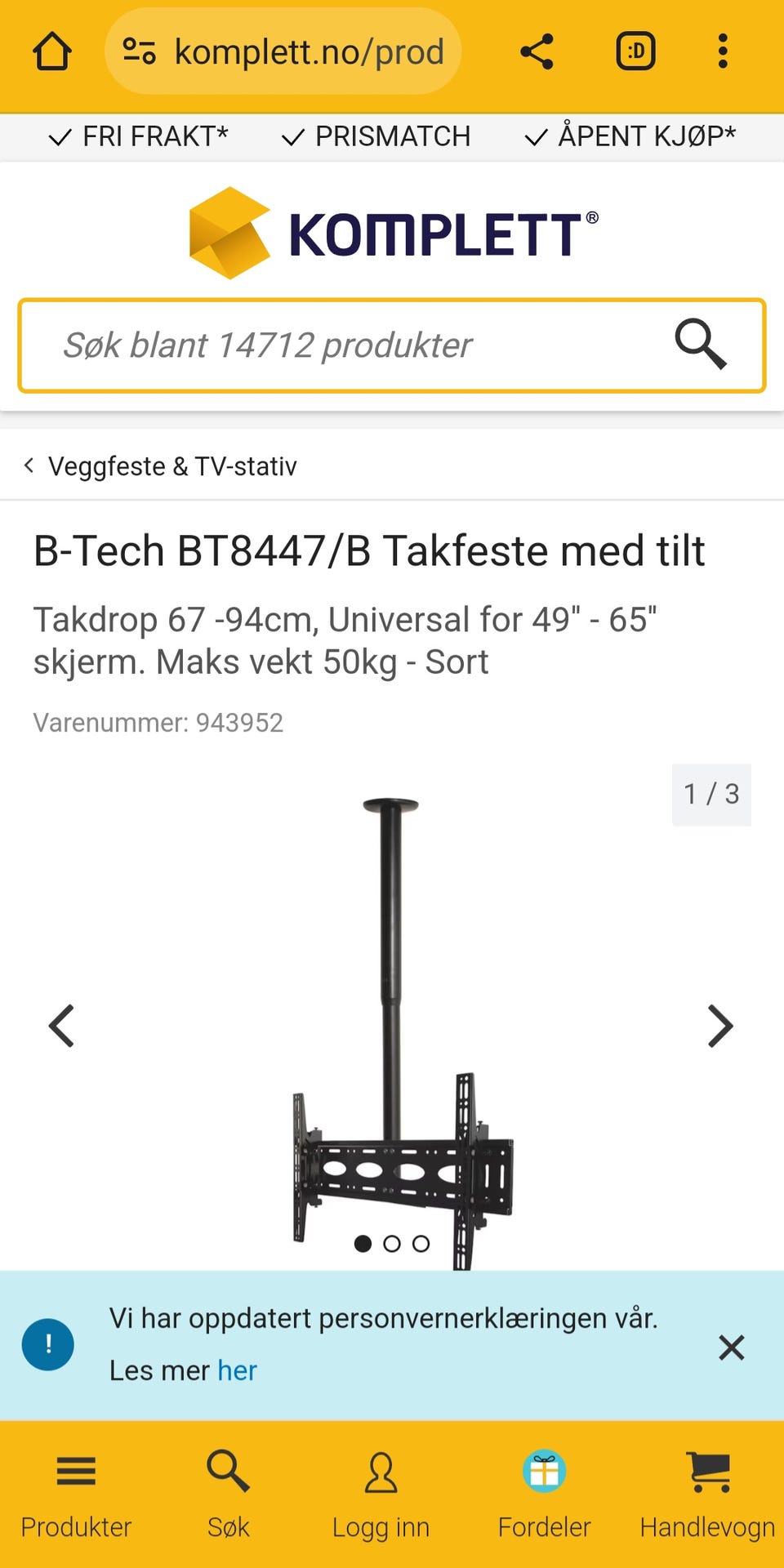Screen dimensions: 784x1568
Task: Show the previous product image
Action: pos(62,1026)
